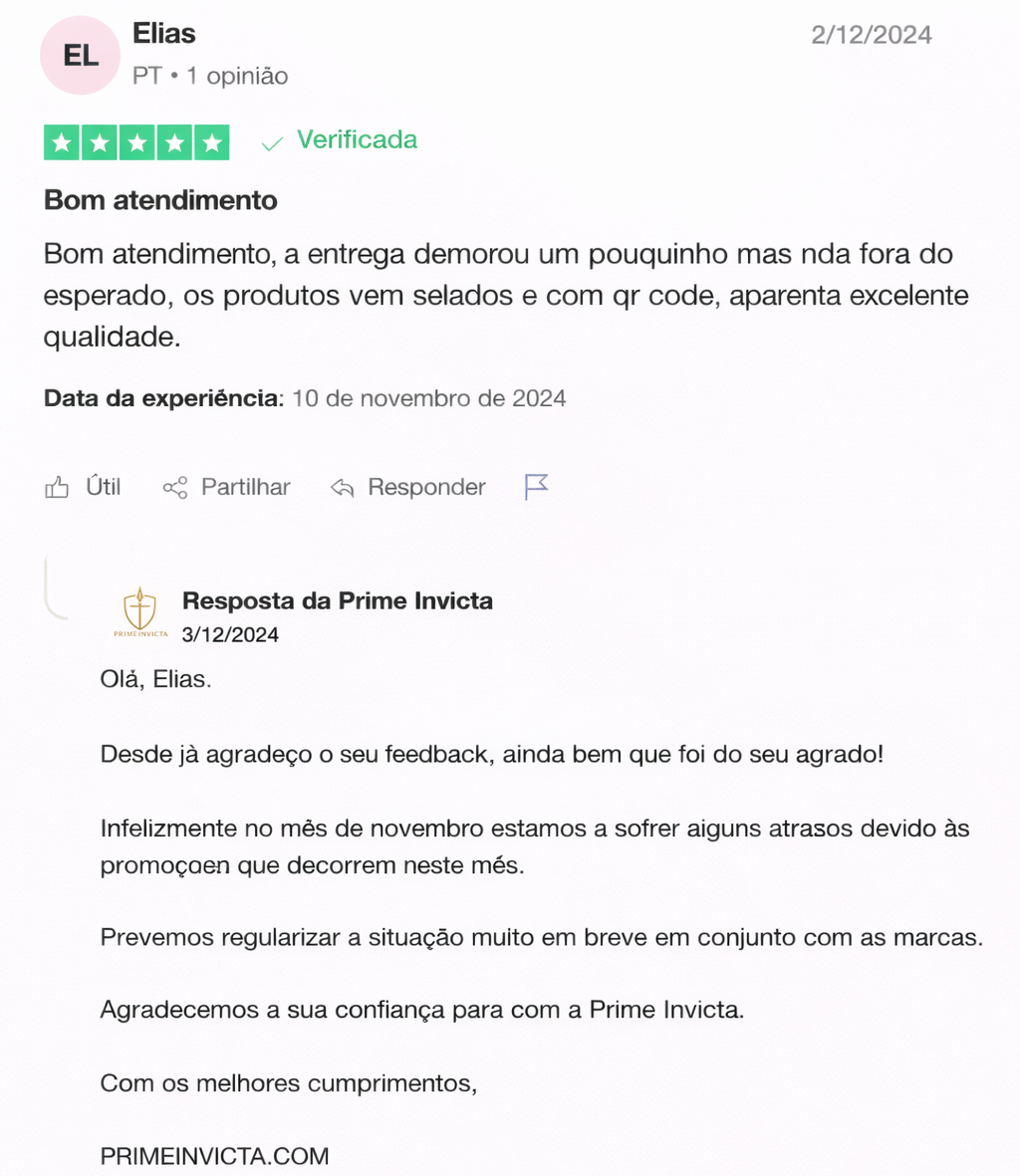
Task: Click the reviewer name Elias
Action: (165, 33)
